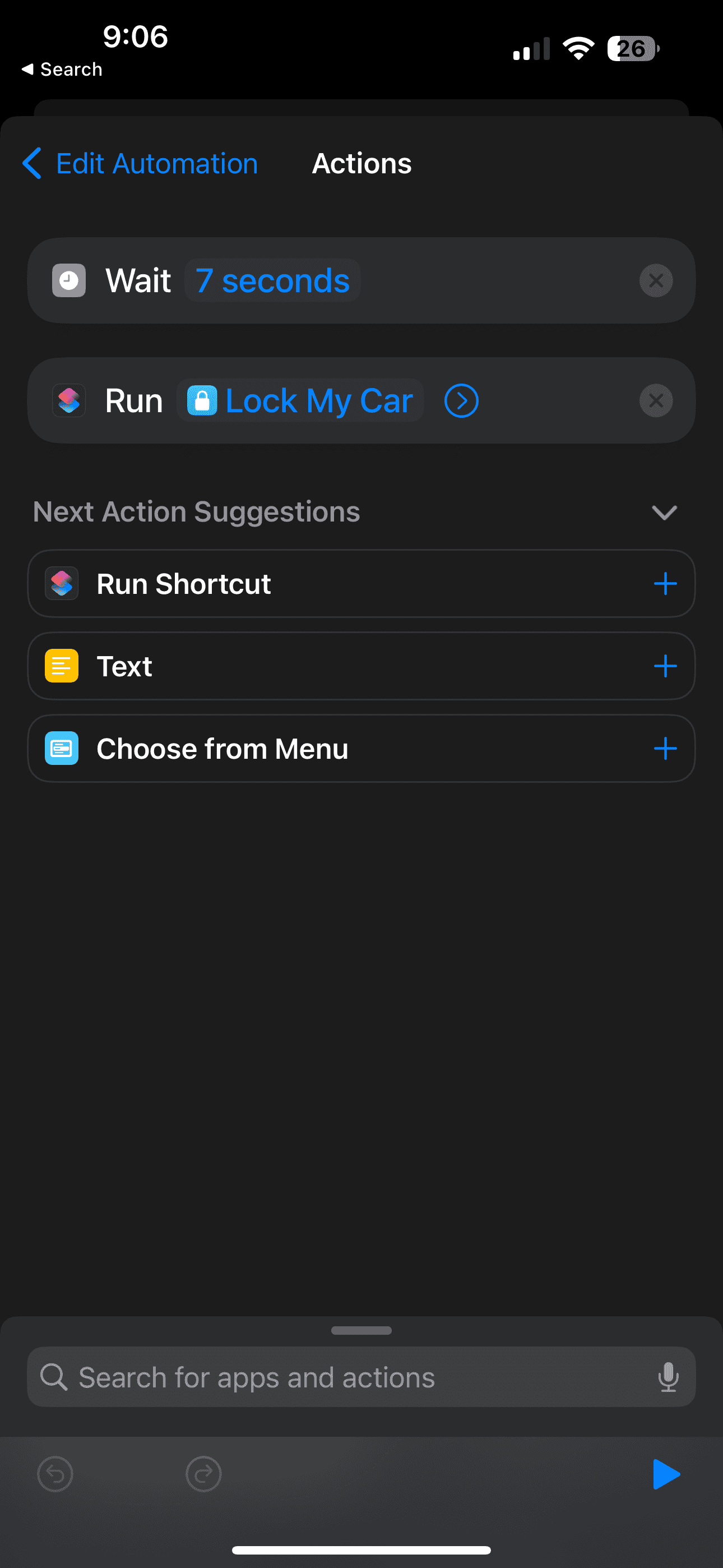Add the Text action suggestion
This screenshot has width=723, height=1568.
tap(665, 666)
